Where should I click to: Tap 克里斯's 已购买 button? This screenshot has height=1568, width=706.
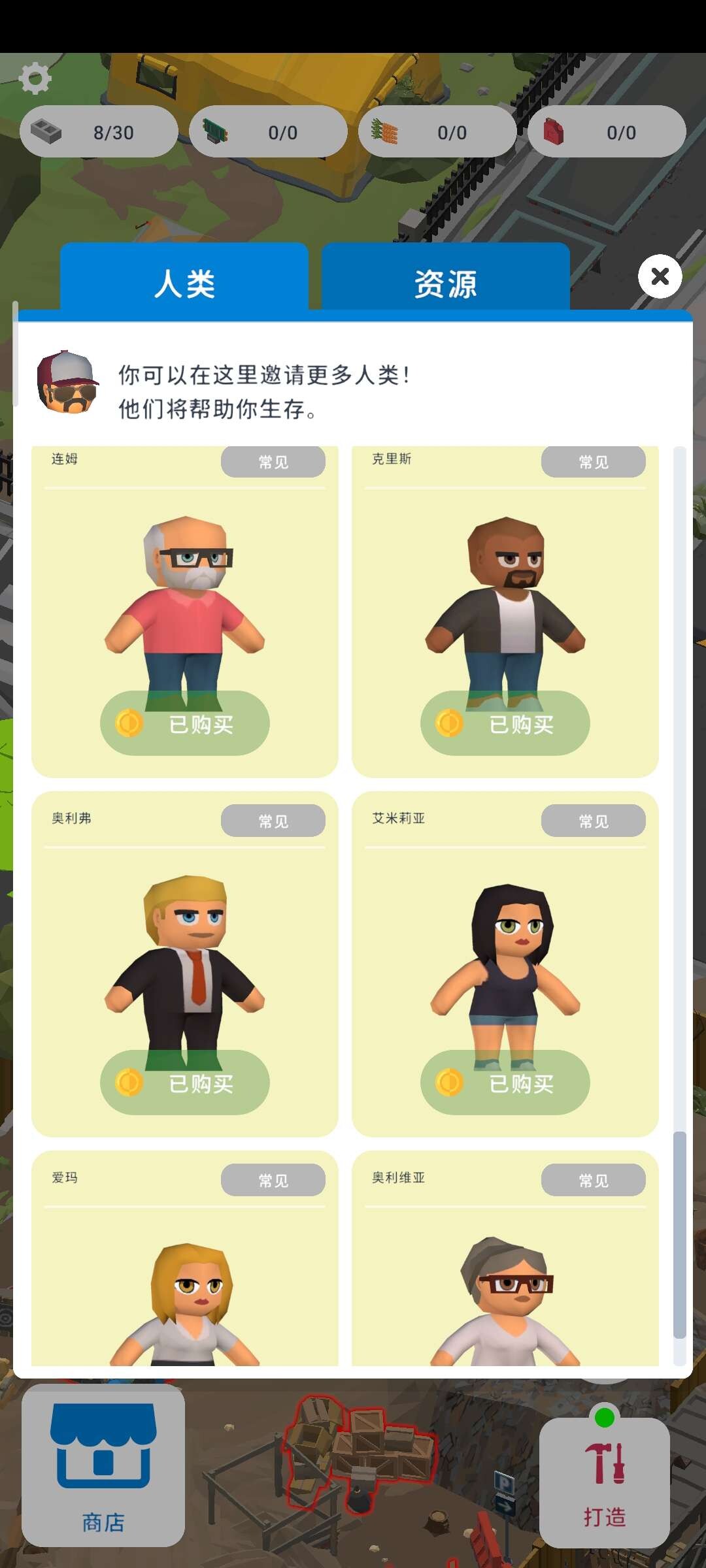pos(505,723)
